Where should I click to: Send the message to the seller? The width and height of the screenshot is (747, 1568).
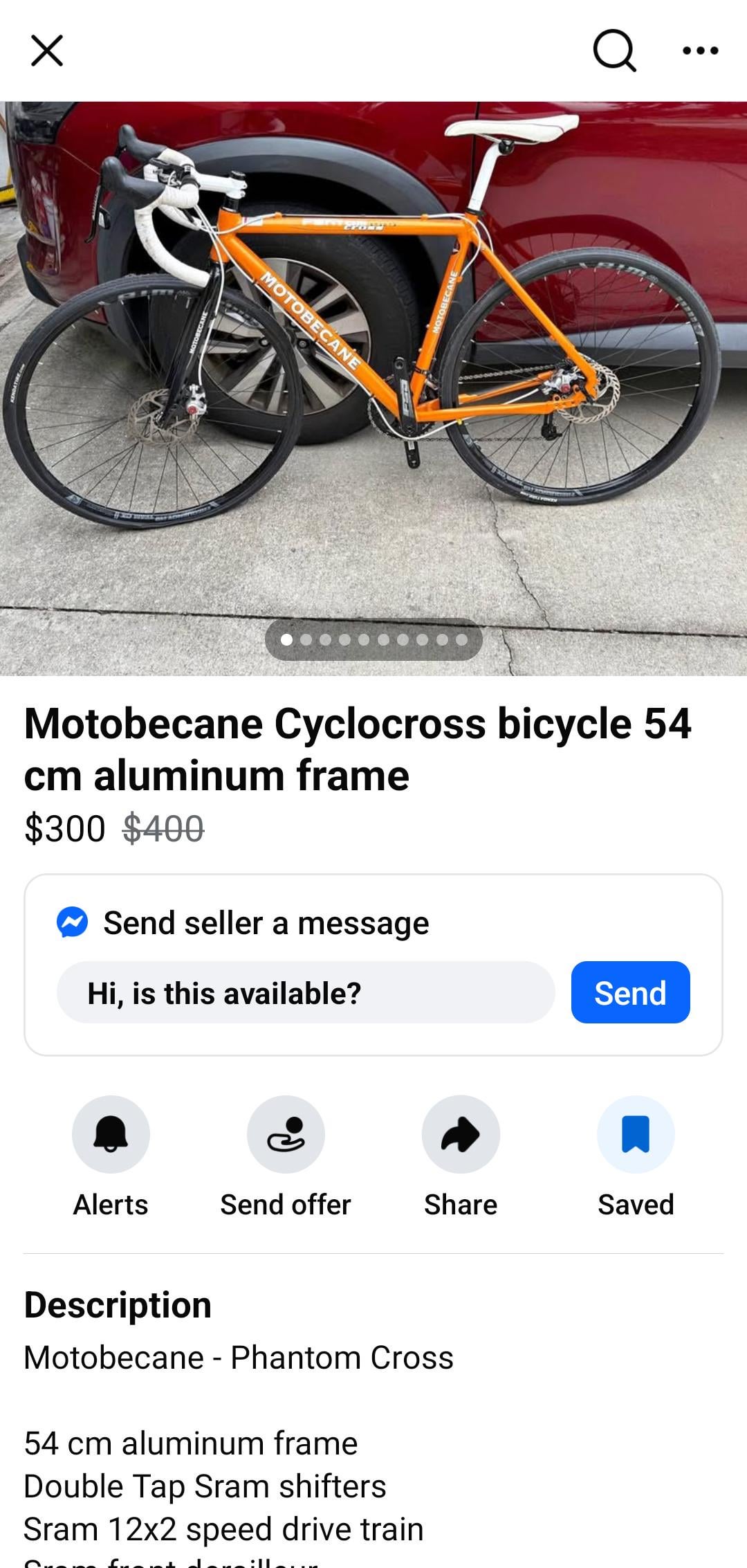630,992
